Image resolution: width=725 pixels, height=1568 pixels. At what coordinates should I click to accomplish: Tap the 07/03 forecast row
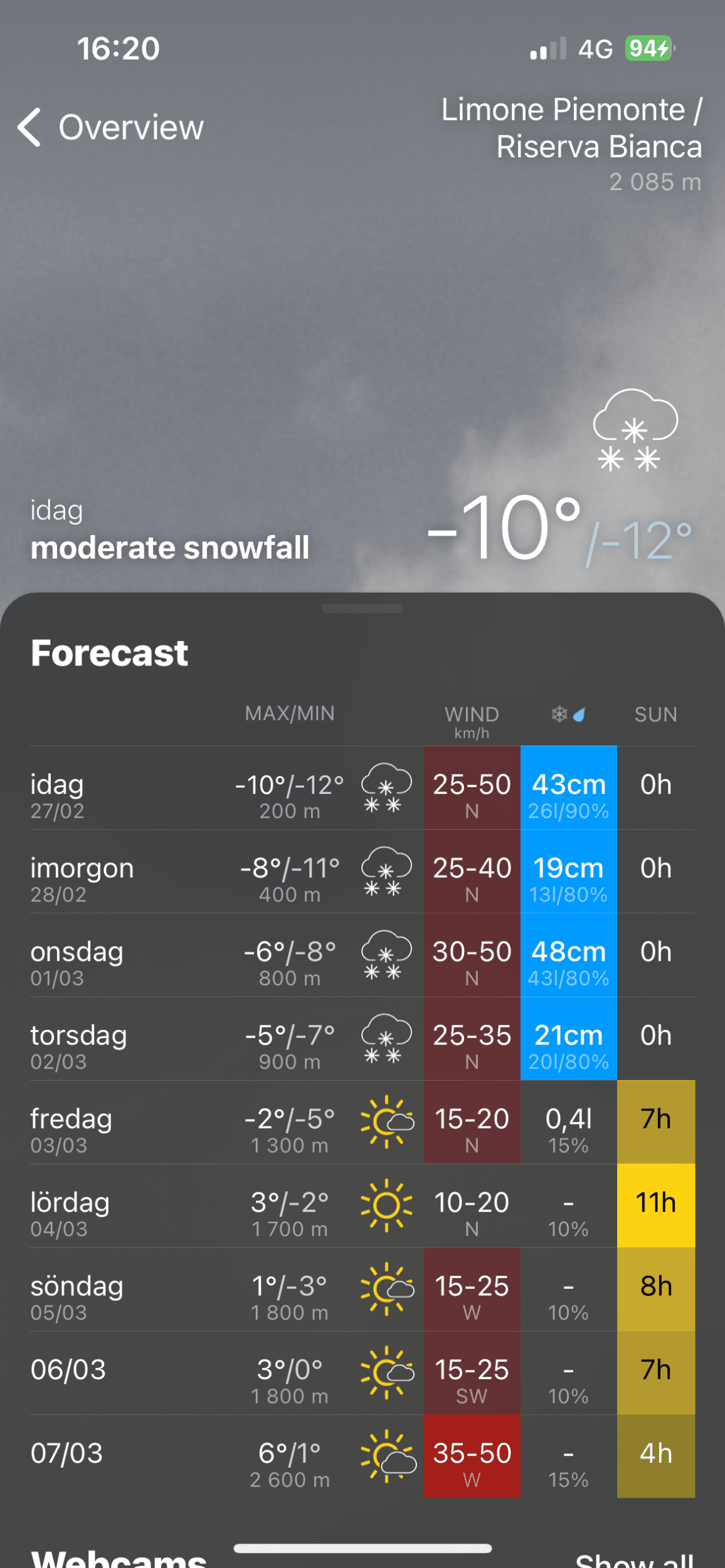[x=362, y=1456]
